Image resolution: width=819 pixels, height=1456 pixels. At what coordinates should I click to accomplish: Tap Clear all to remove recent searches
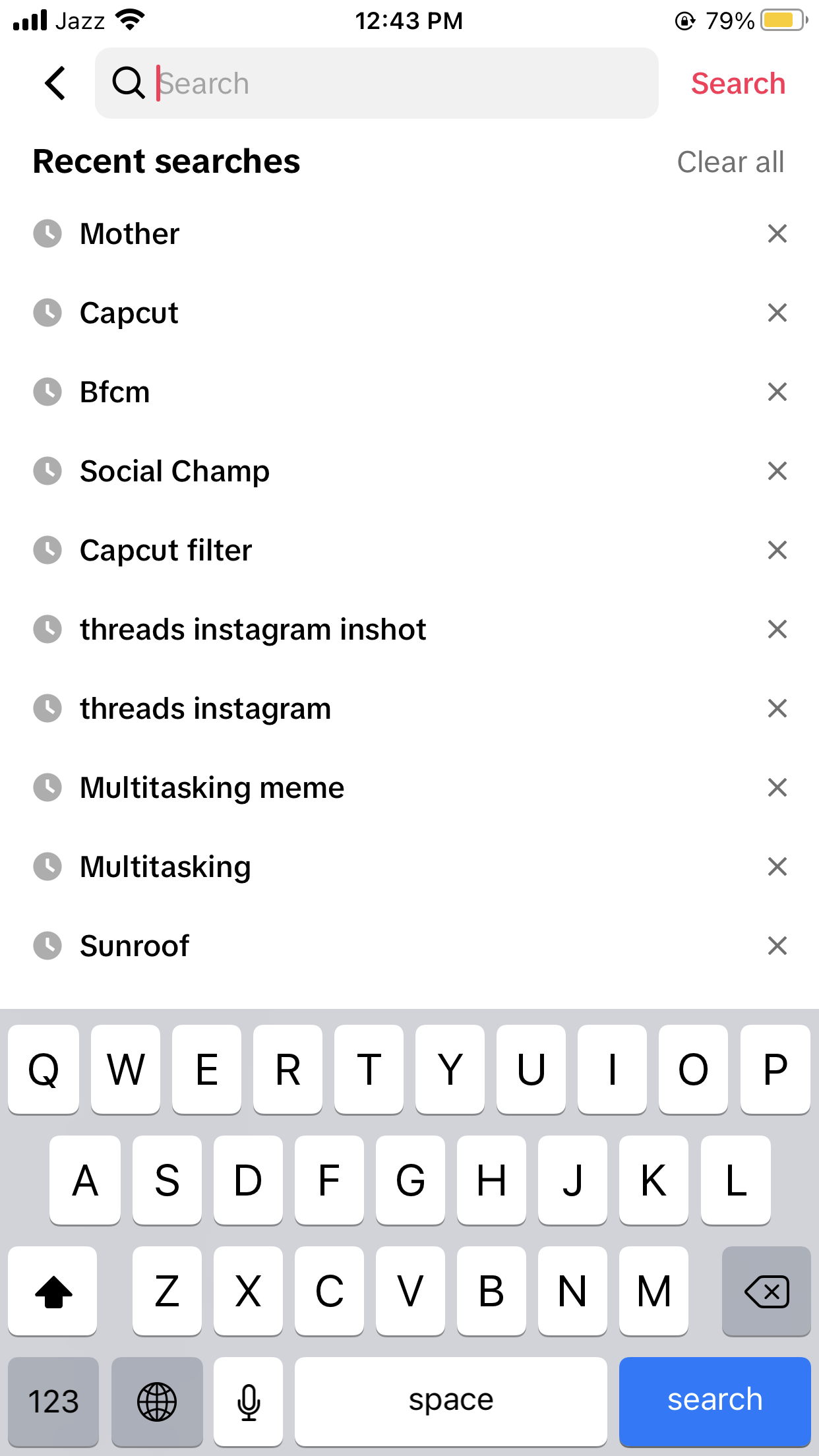point(731,161)
